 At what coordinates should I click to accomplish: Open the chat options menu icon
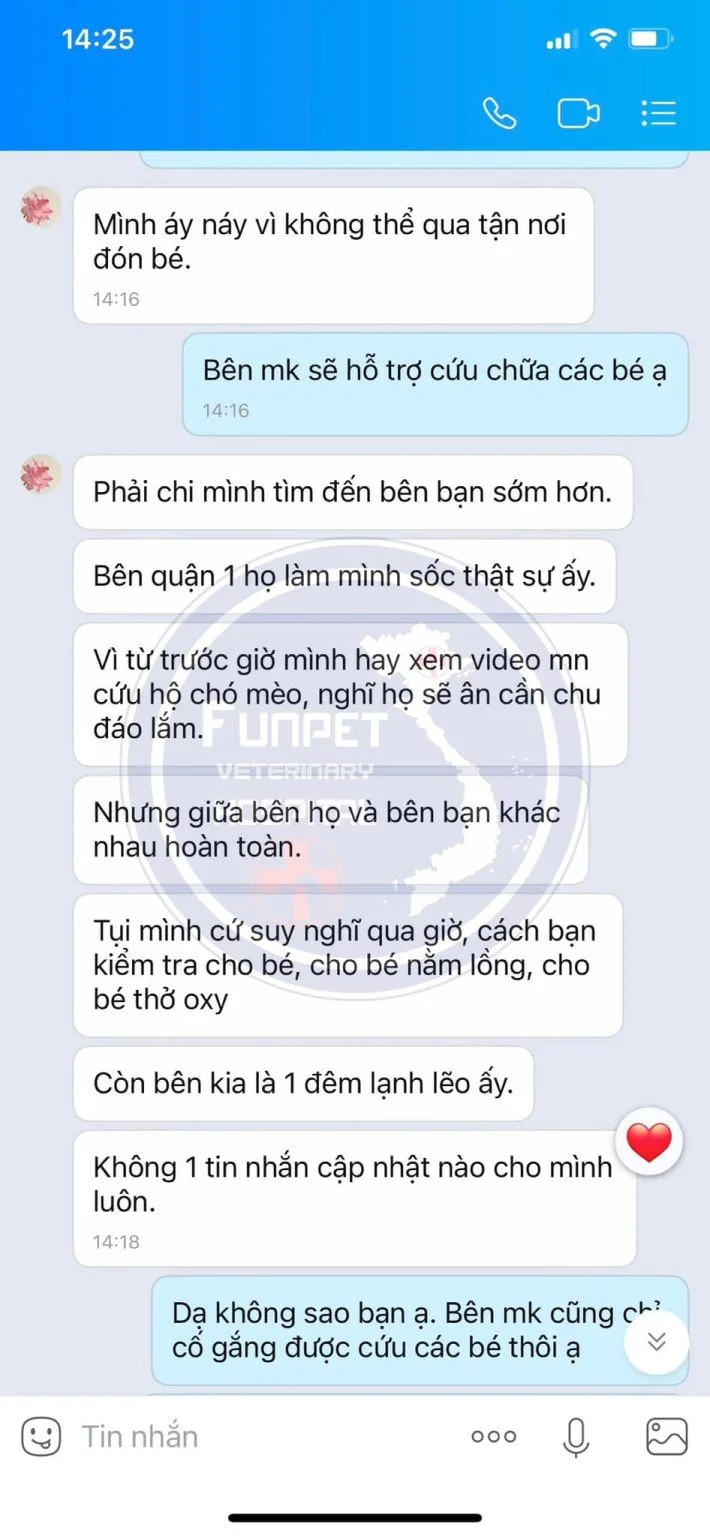(658, 113)
